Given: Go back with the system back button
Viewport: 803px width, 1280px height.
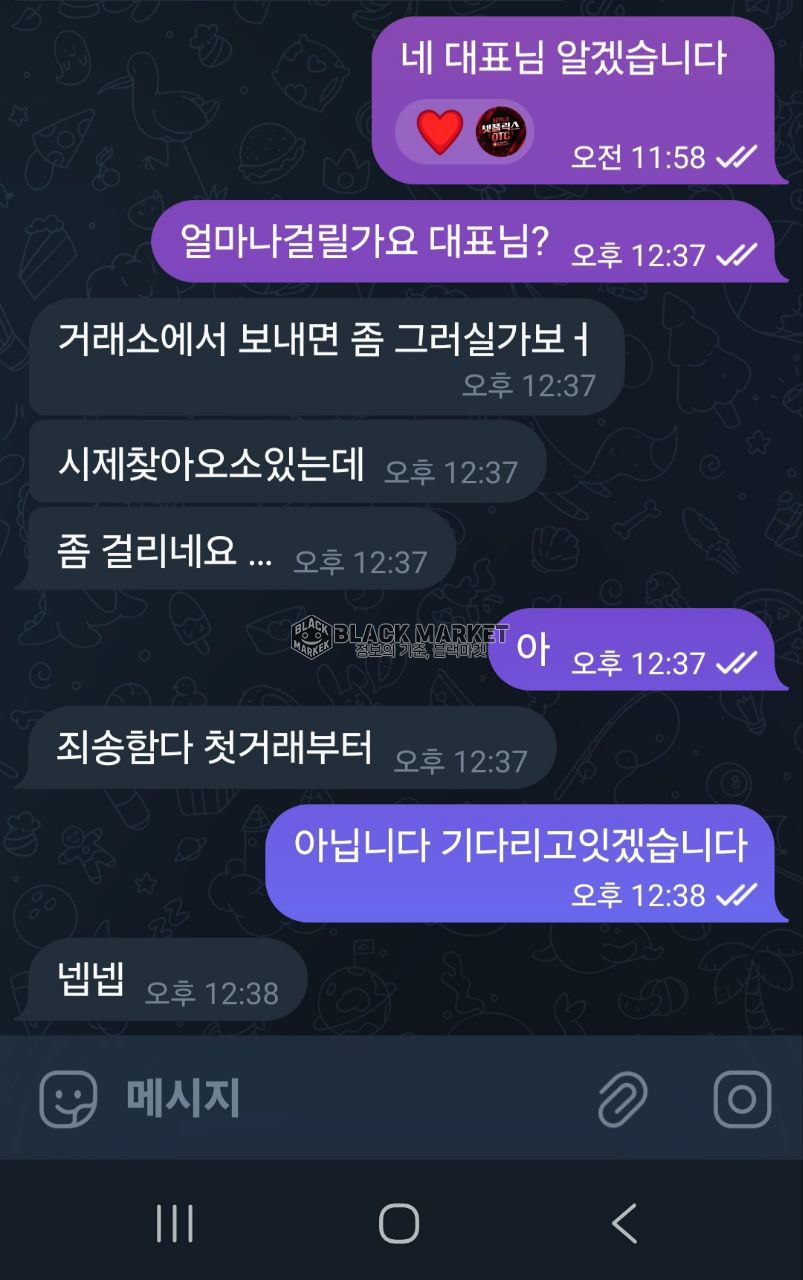Looking at the screenshot, I should point(624,1223).
